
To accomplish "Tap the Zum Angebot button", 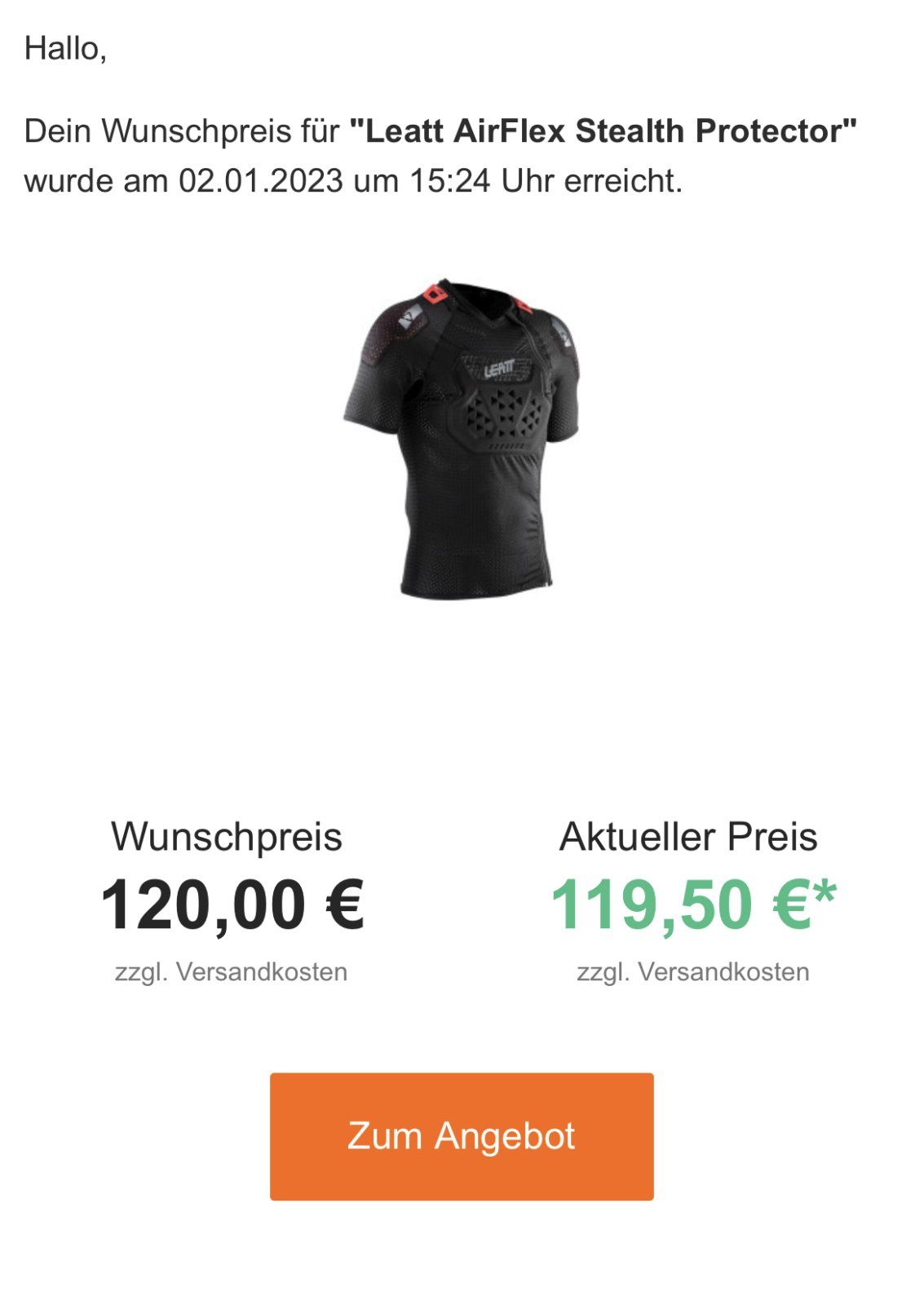I will pos(462,1136).
